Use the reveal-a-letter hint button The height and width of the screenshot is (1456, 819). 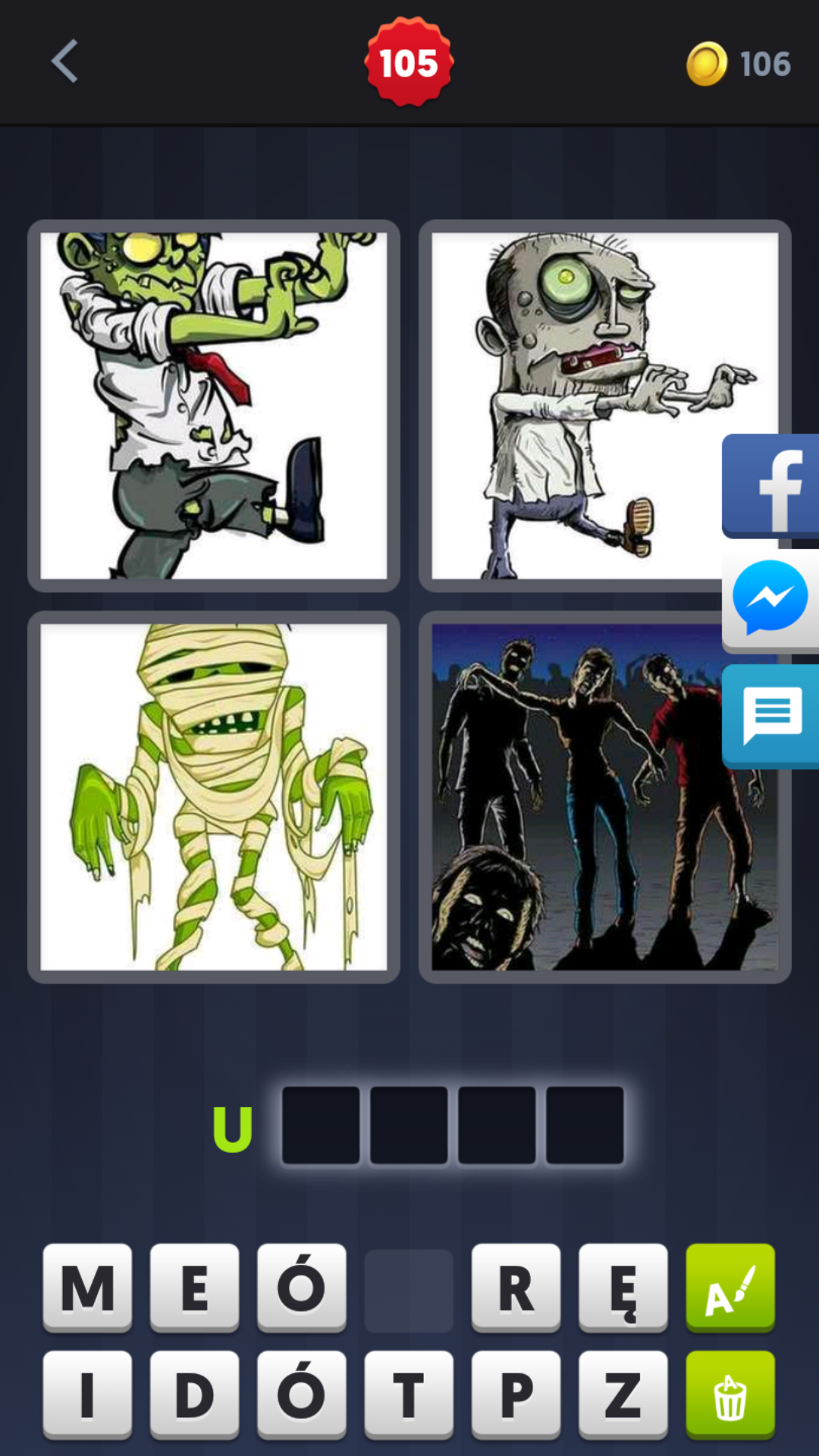coord(730,1287)
